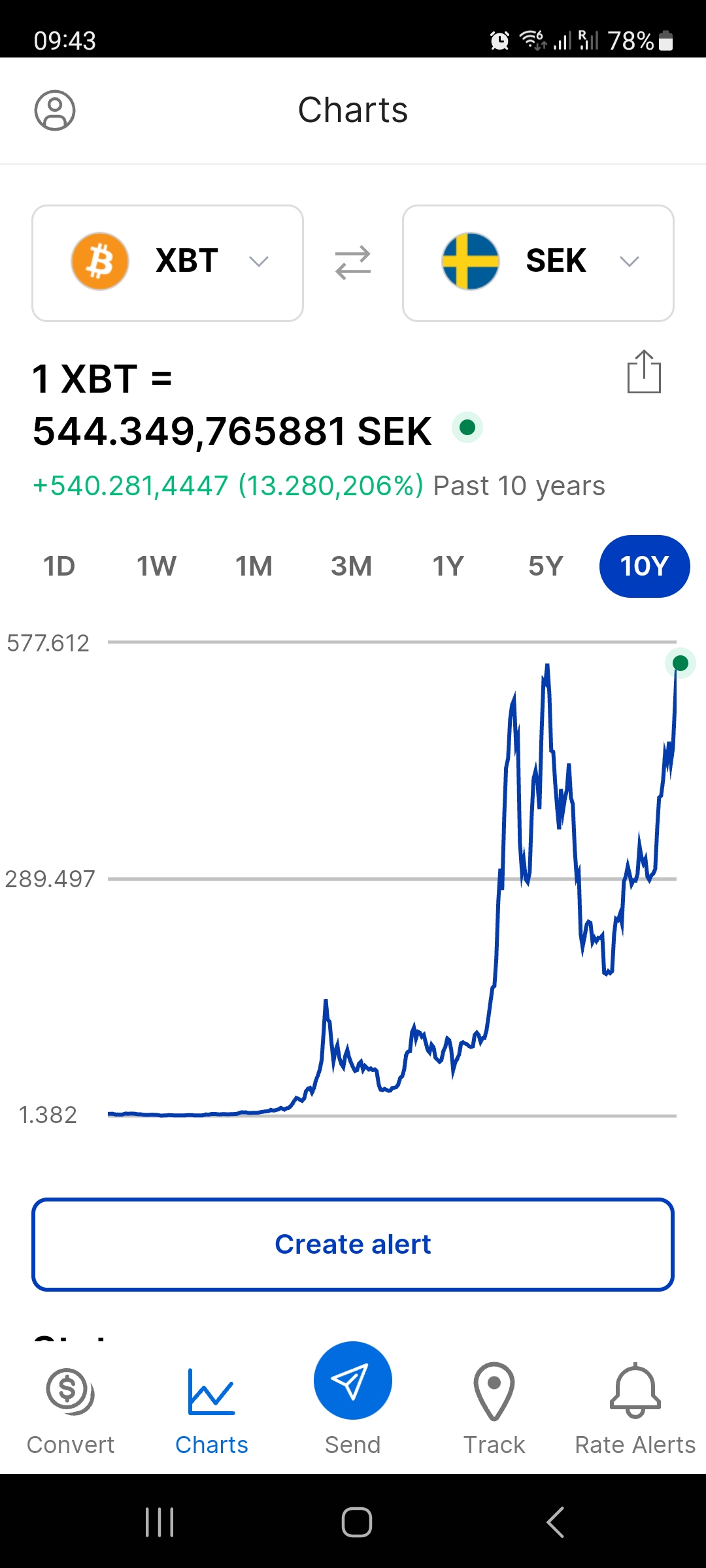Tap the Create alert button
This screenshot has height=1568, width=706.
click(x=353, y=1245)
